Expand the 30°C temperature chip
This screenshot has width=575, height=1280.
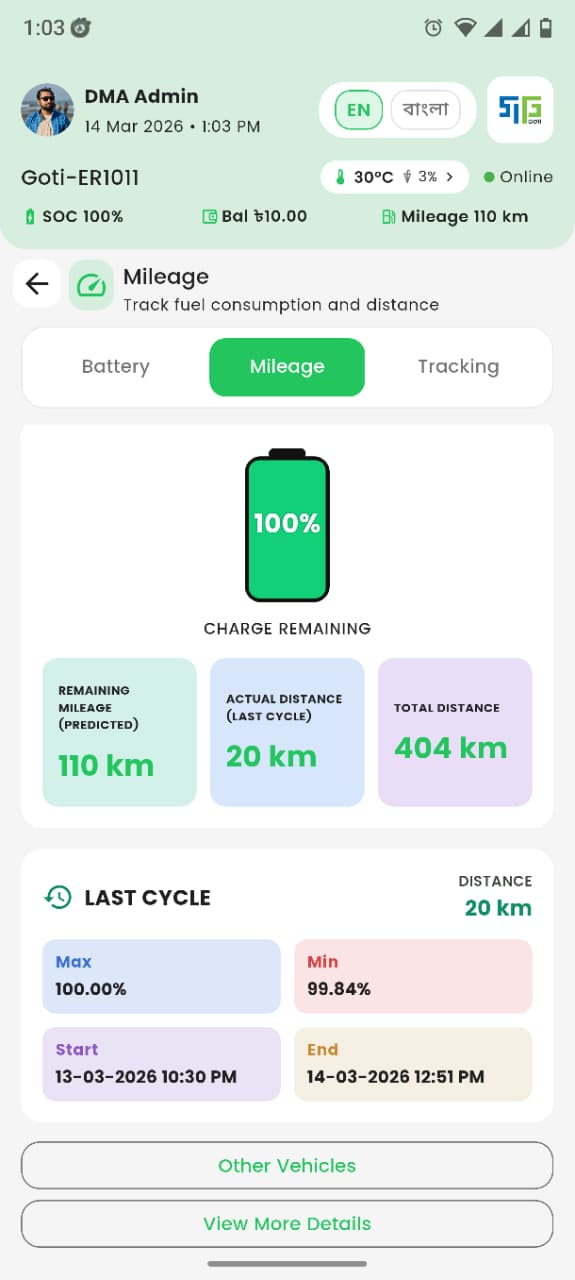point(395,177)
